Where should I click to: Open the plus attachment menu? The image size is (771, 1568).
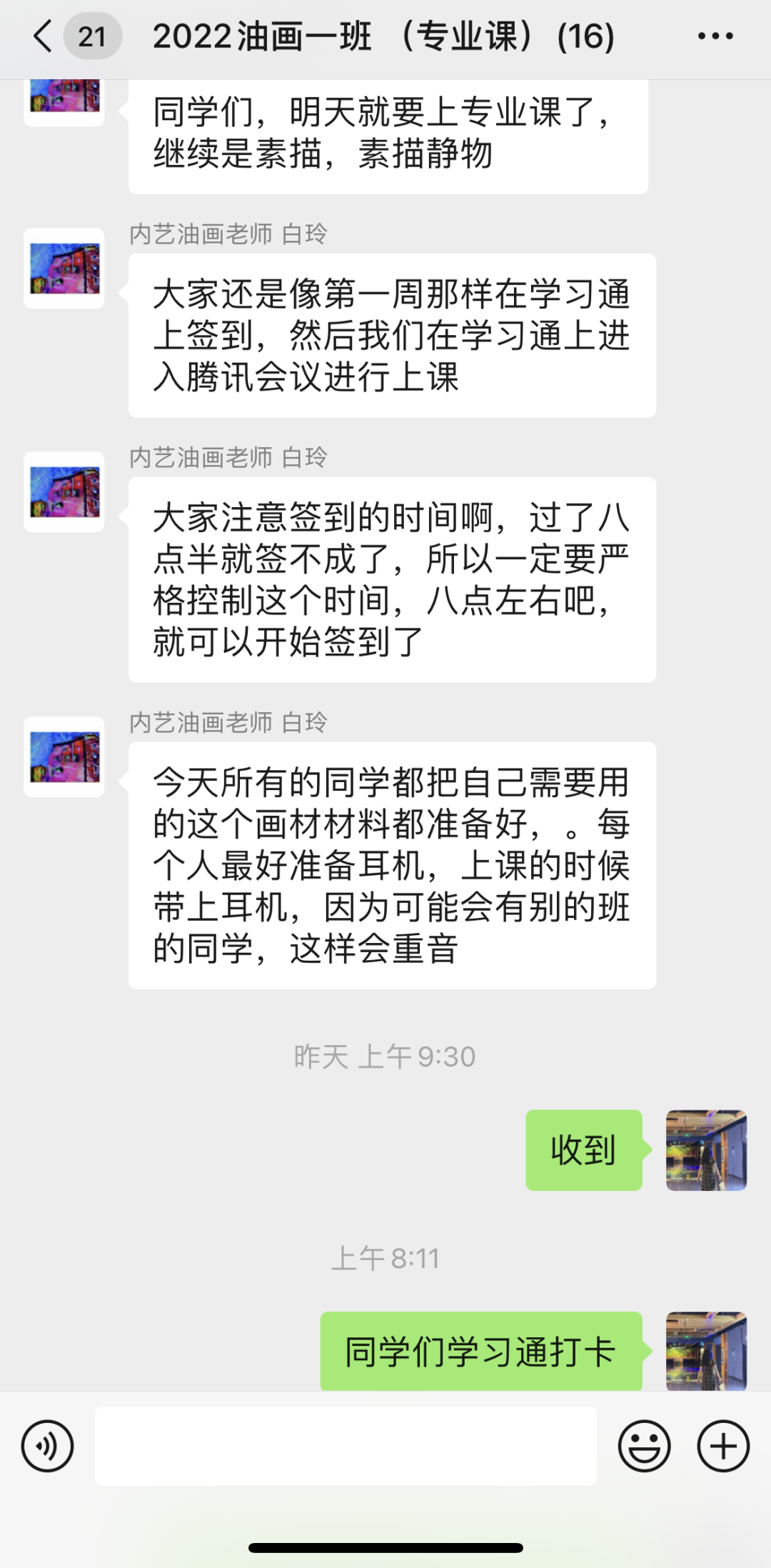point(723,1447)
